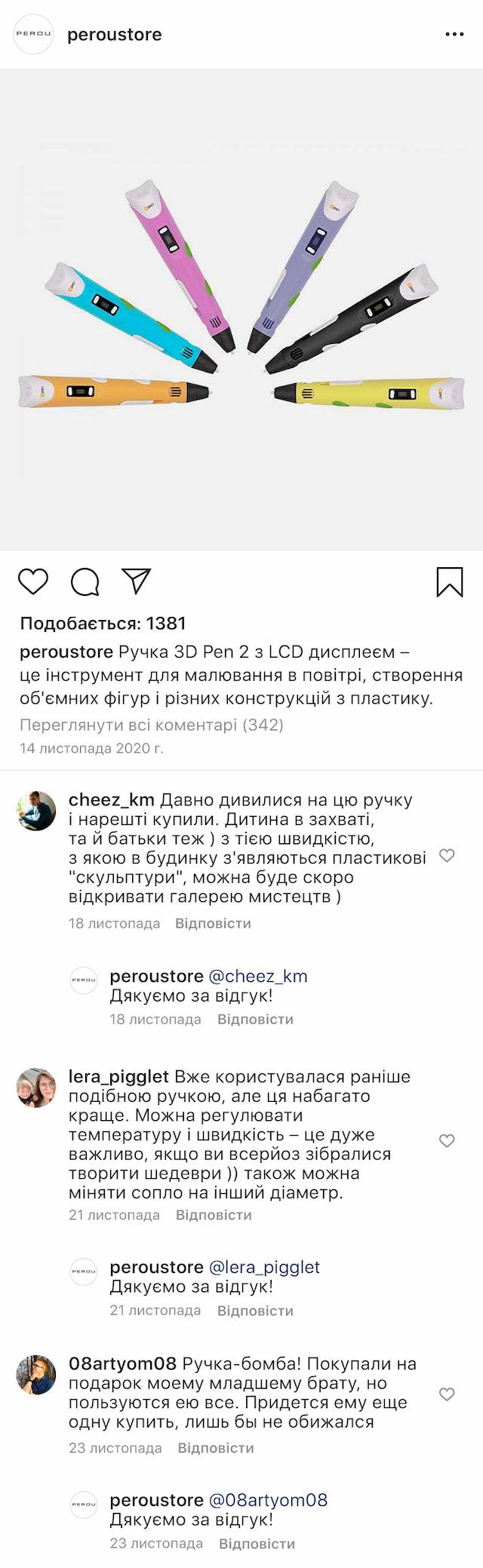Screen dimensions: 483x1568
Task: Open the @cheez_km mention
Action: coord(258,976)
